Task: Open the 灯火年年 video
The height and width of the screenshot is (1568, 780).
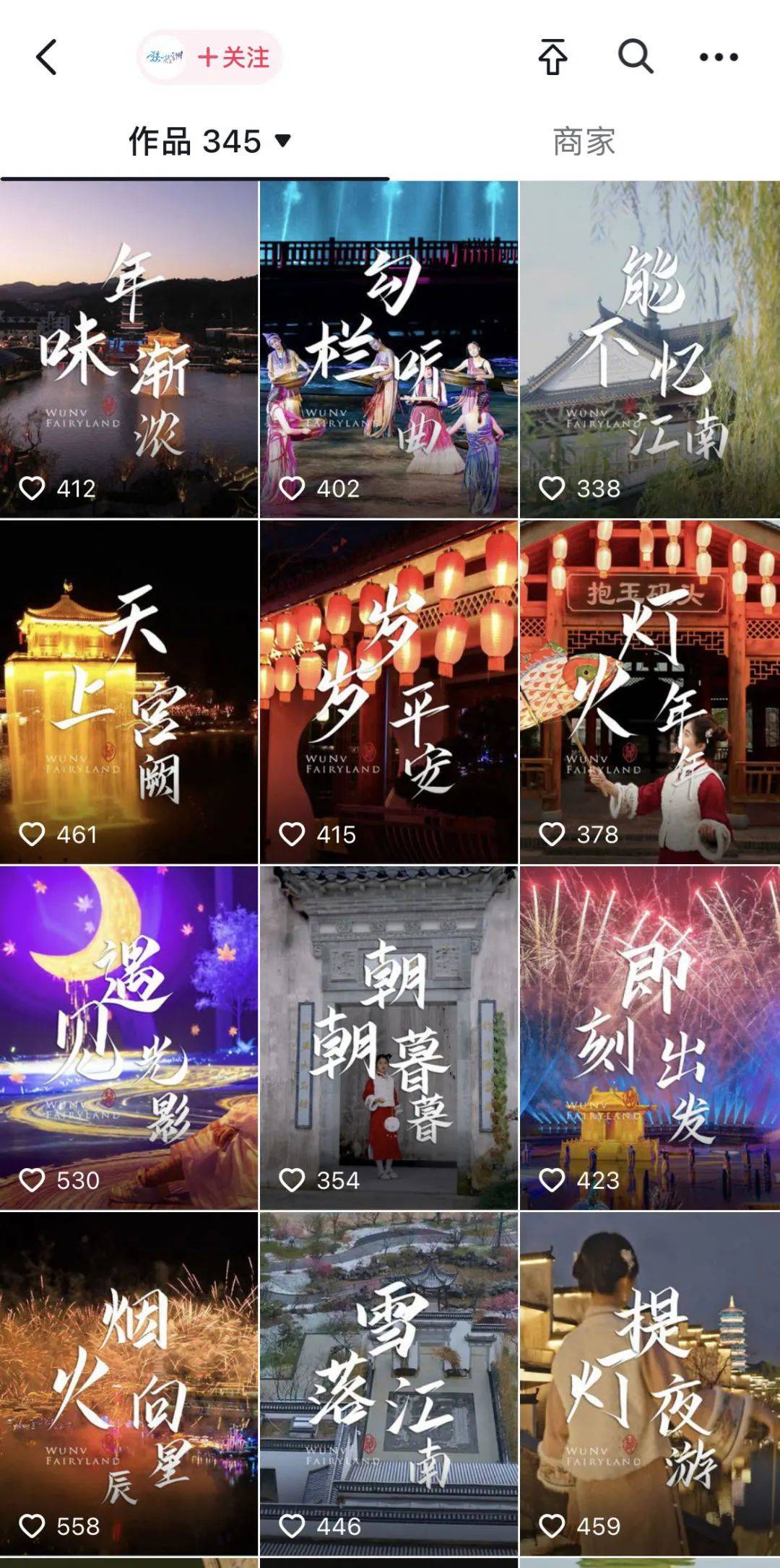Action: click(649, 692)
